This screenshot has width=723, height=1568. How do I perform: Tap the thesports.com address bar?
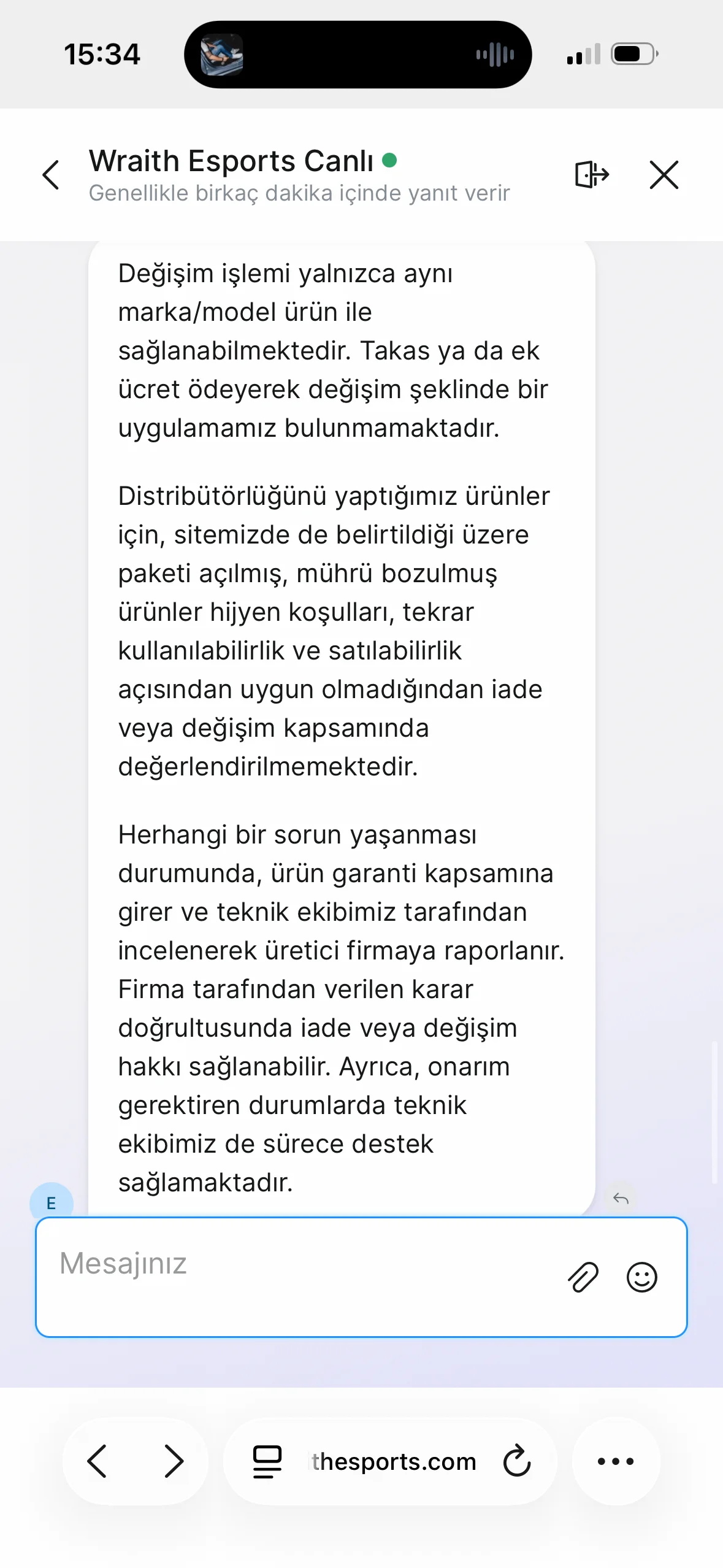pos(392,1461)
